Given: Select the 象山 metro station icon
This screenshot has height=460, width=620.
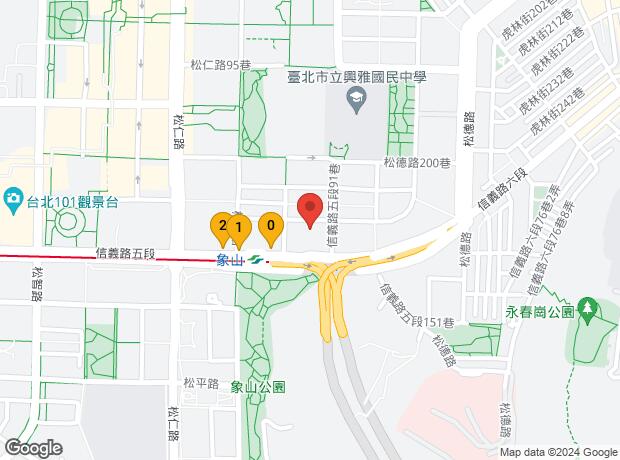Looking at the screenshot, I should (x=257, y=260).
